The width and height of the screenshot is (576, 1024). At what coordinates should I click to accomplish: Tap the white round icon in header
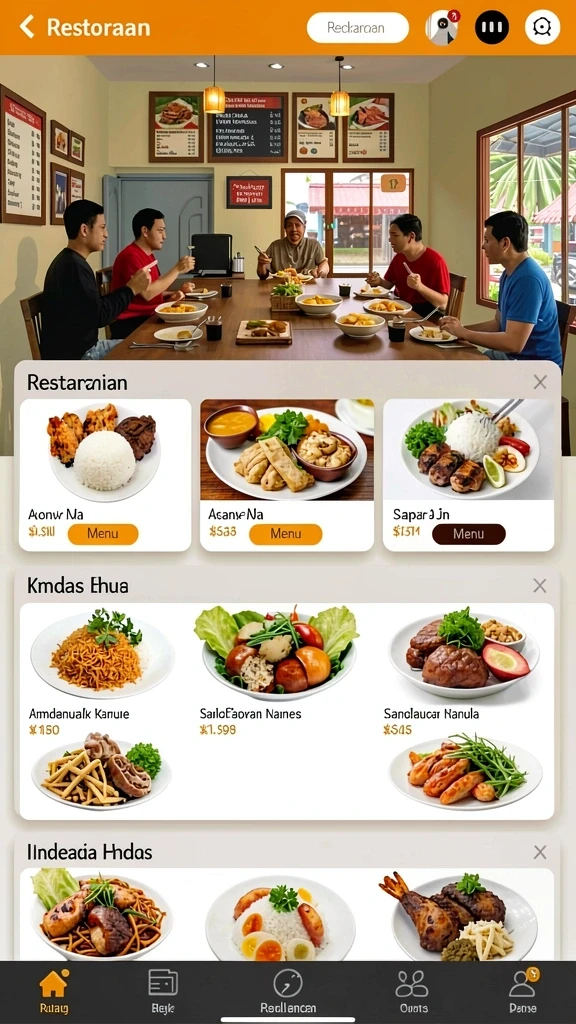[542, 27]
